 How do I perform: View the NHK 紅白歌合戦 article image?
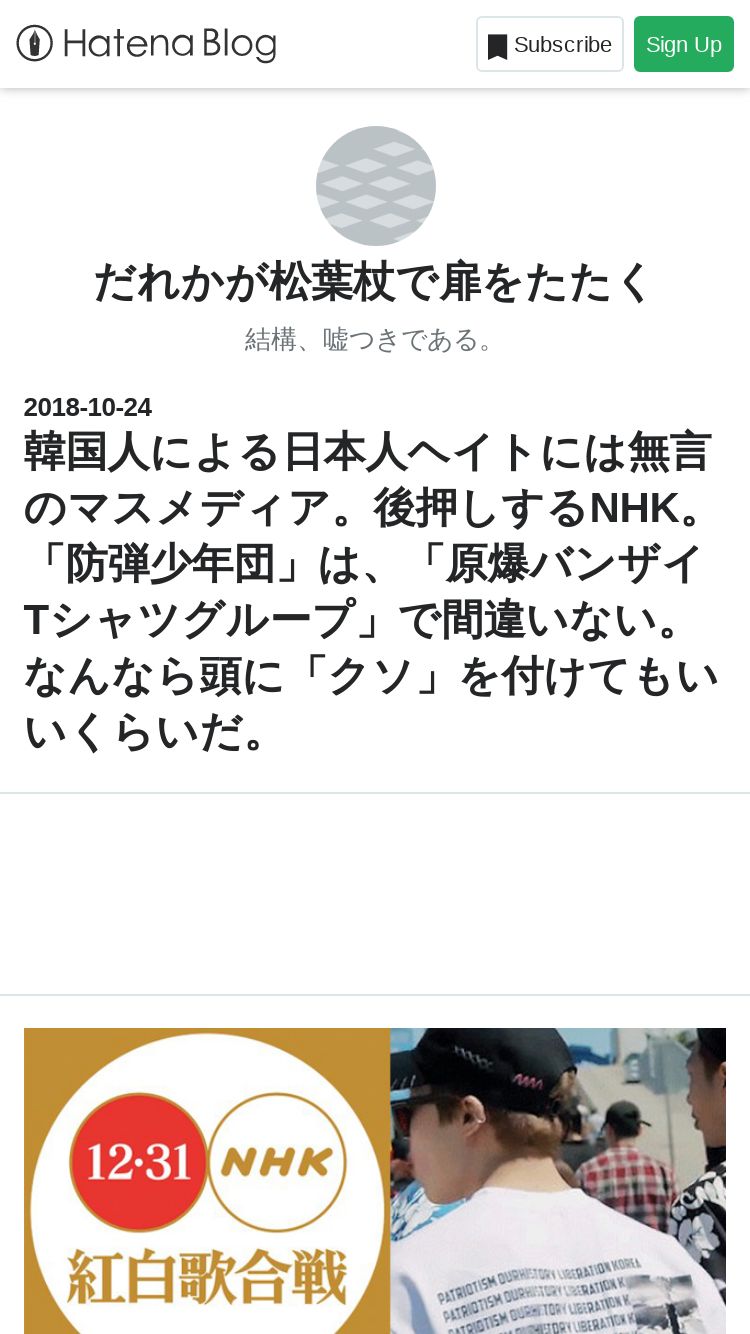pos(375,1181)
